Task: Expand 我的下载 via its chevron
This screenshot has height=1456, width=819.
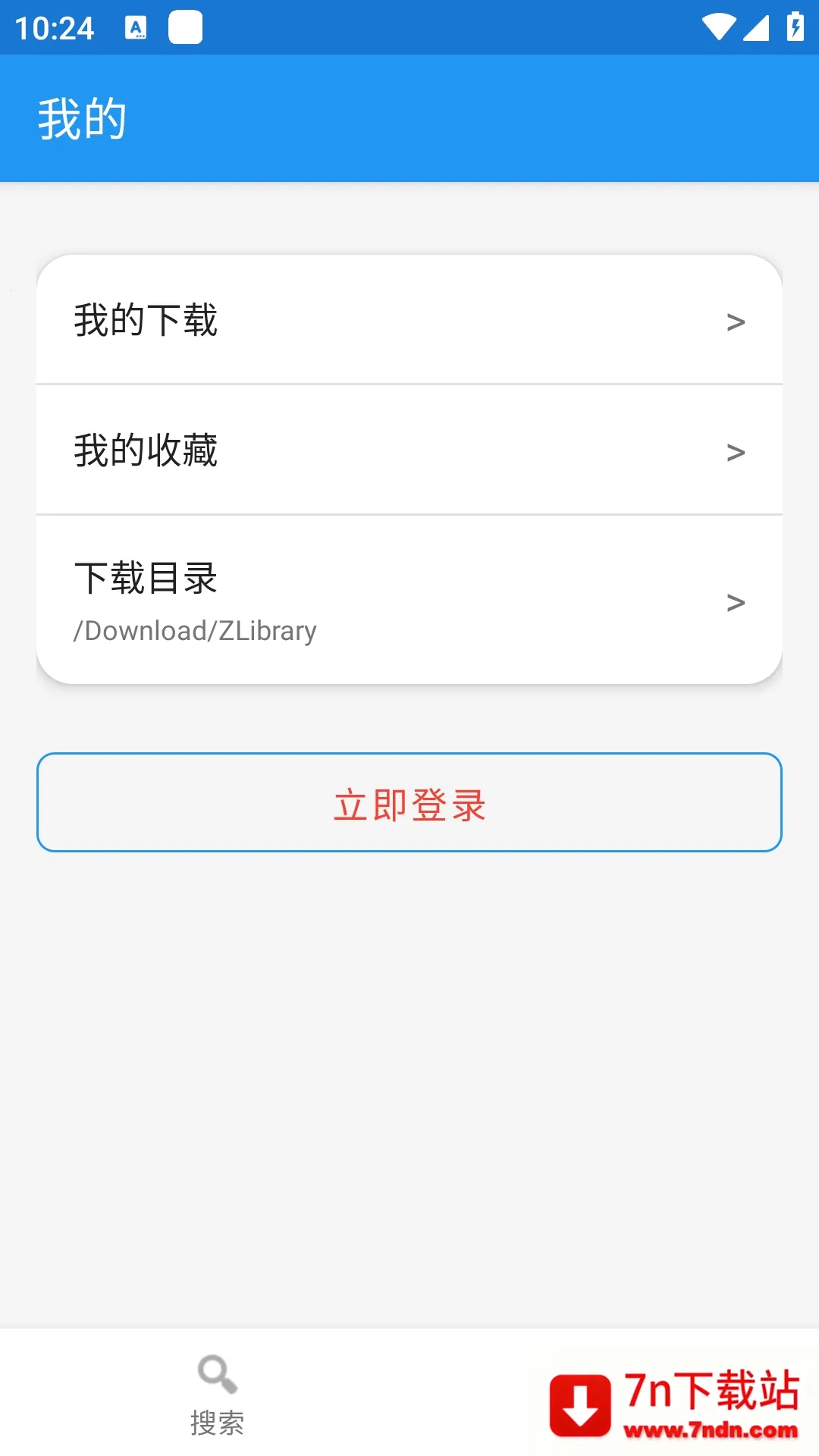Action: tap(735, 322)
